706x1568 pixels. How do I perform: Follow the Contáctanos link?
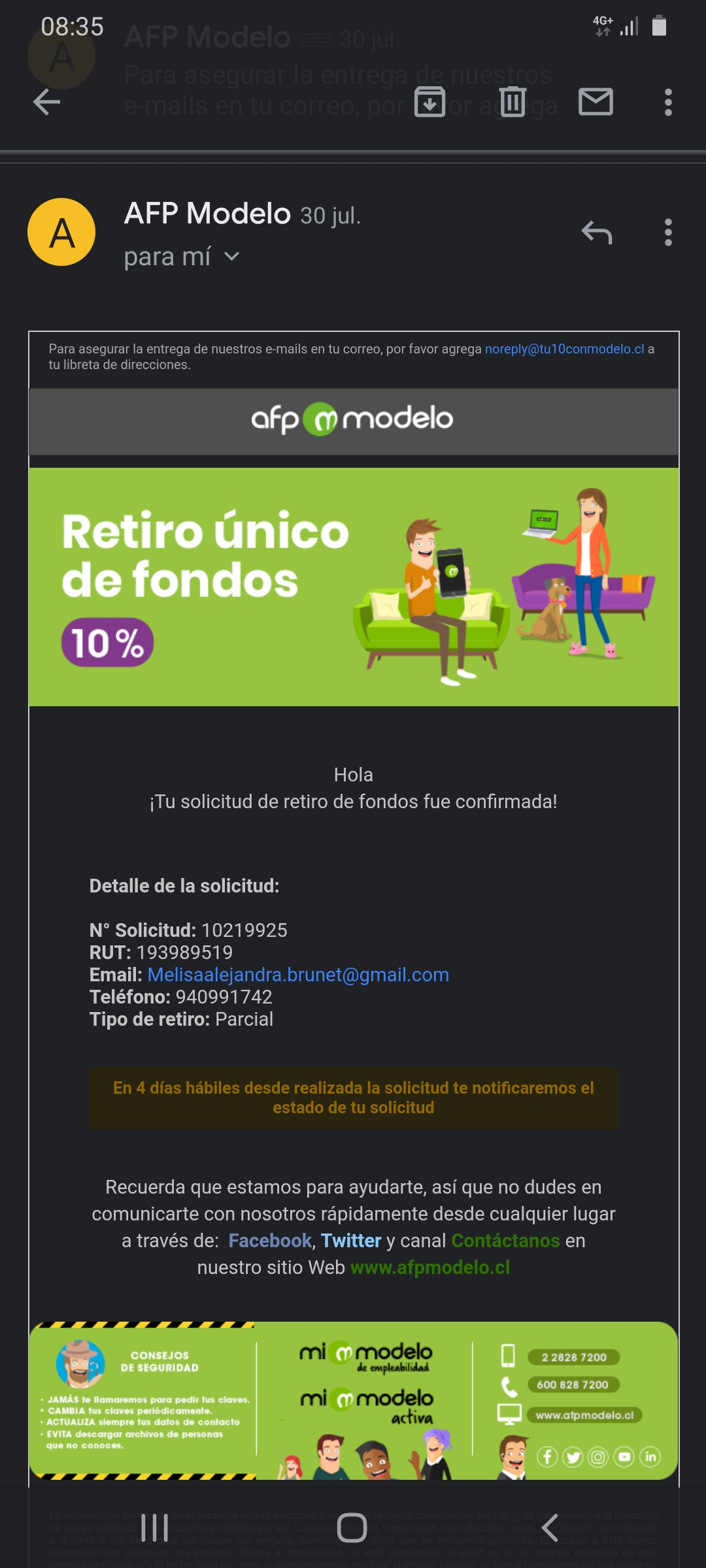[505, 1241]
